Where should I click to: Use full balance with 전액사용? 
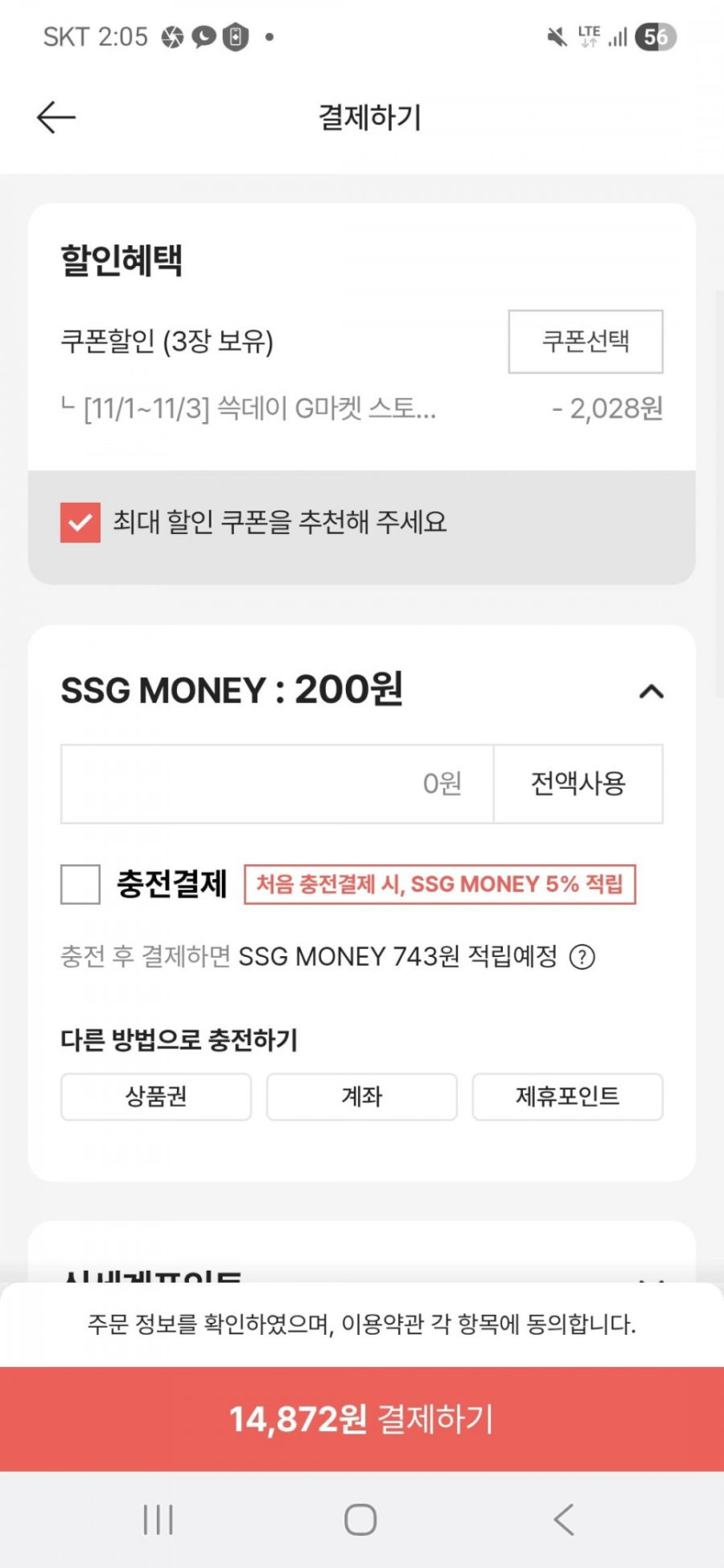click(x=578, y=784)
